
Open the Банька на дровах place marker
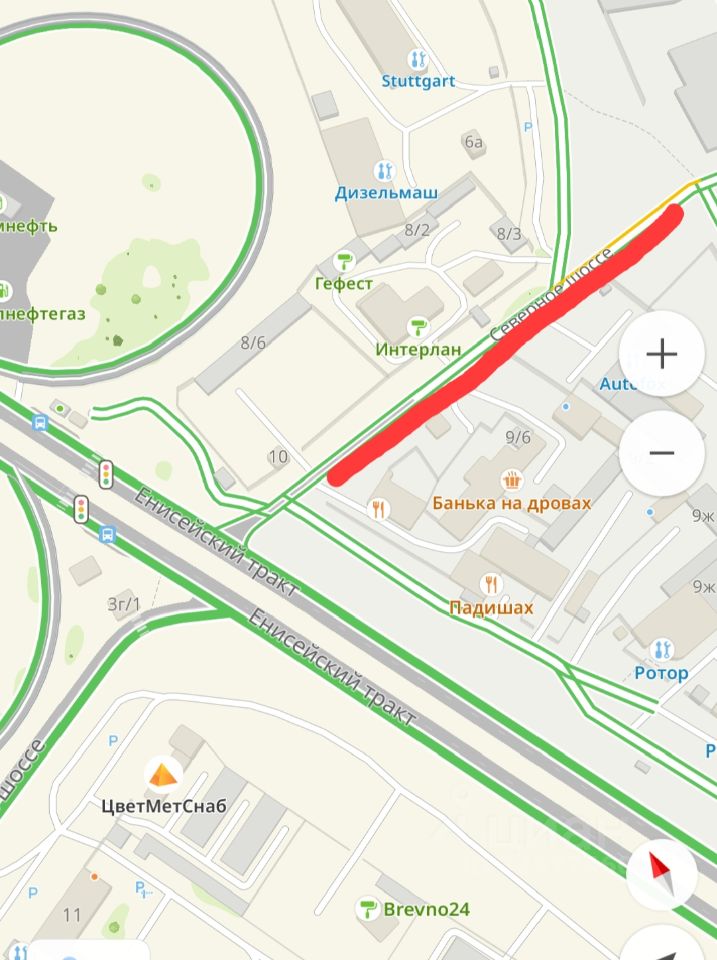click(x=512, y=480)
